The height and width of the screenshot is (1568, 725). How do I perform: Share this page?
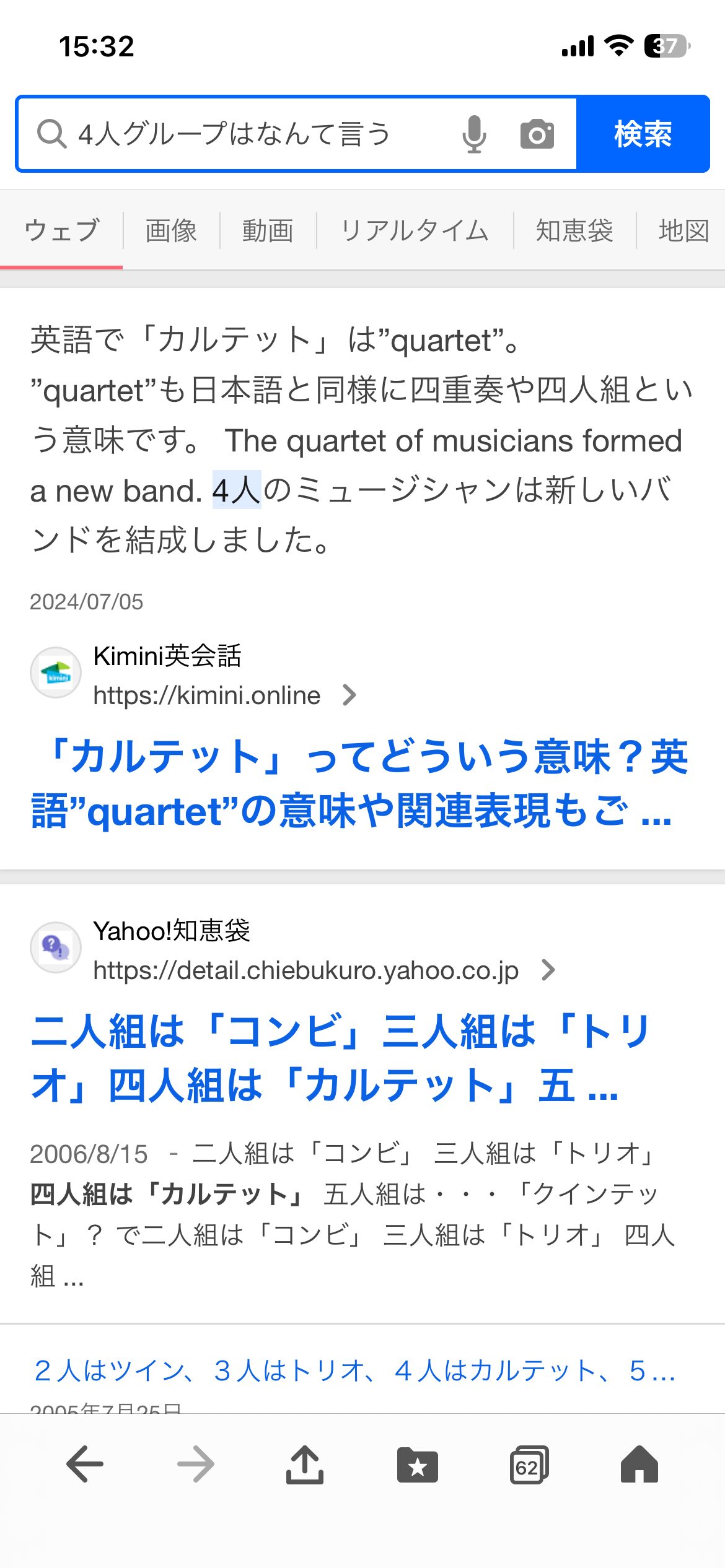[305, 1464]
